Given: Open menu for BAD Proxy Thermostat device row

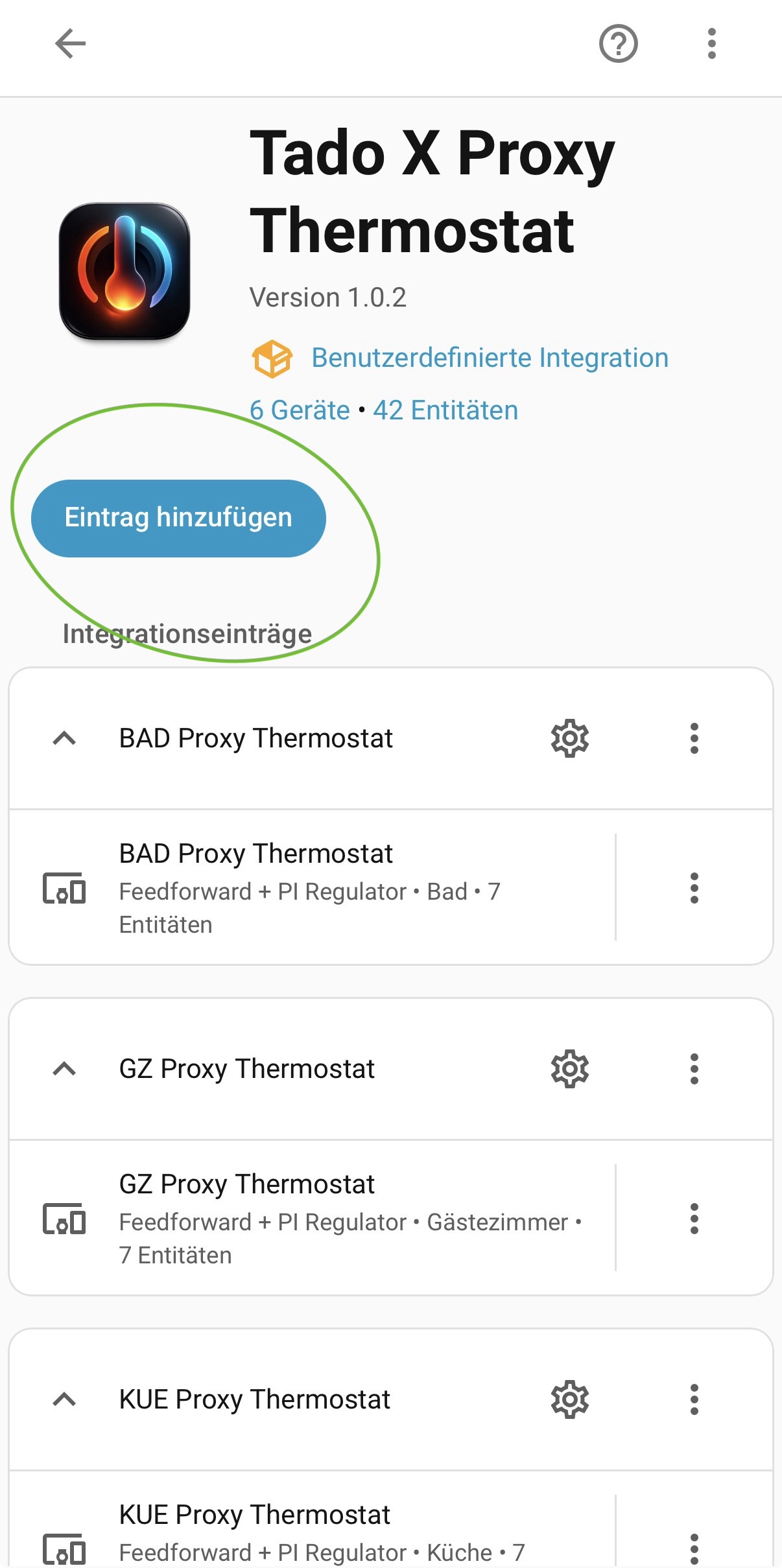Looking at the screenshot, I should click(x=694, y=887).
